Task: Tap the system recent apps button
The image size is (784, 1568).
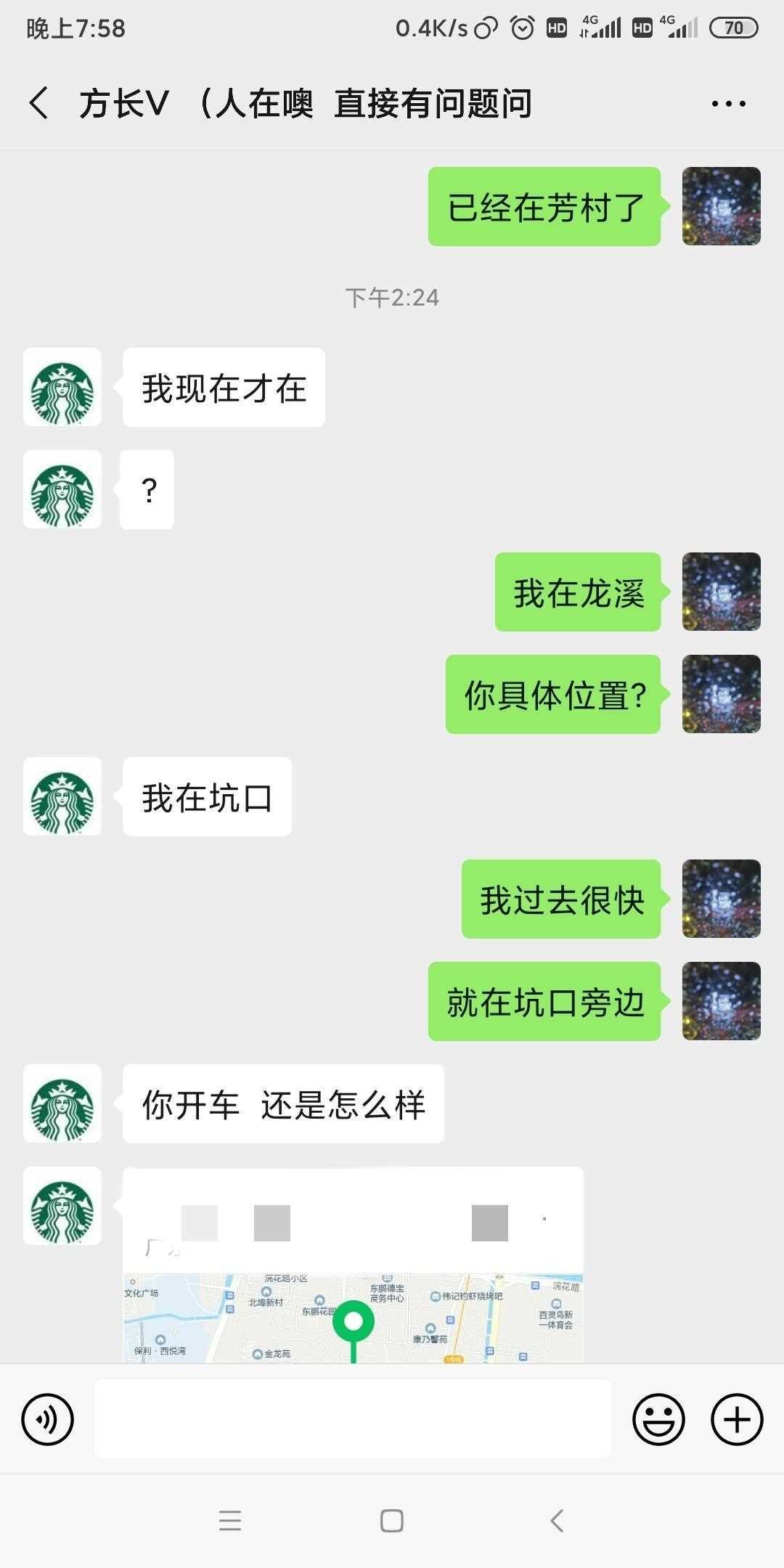Action: [230, 1520]
